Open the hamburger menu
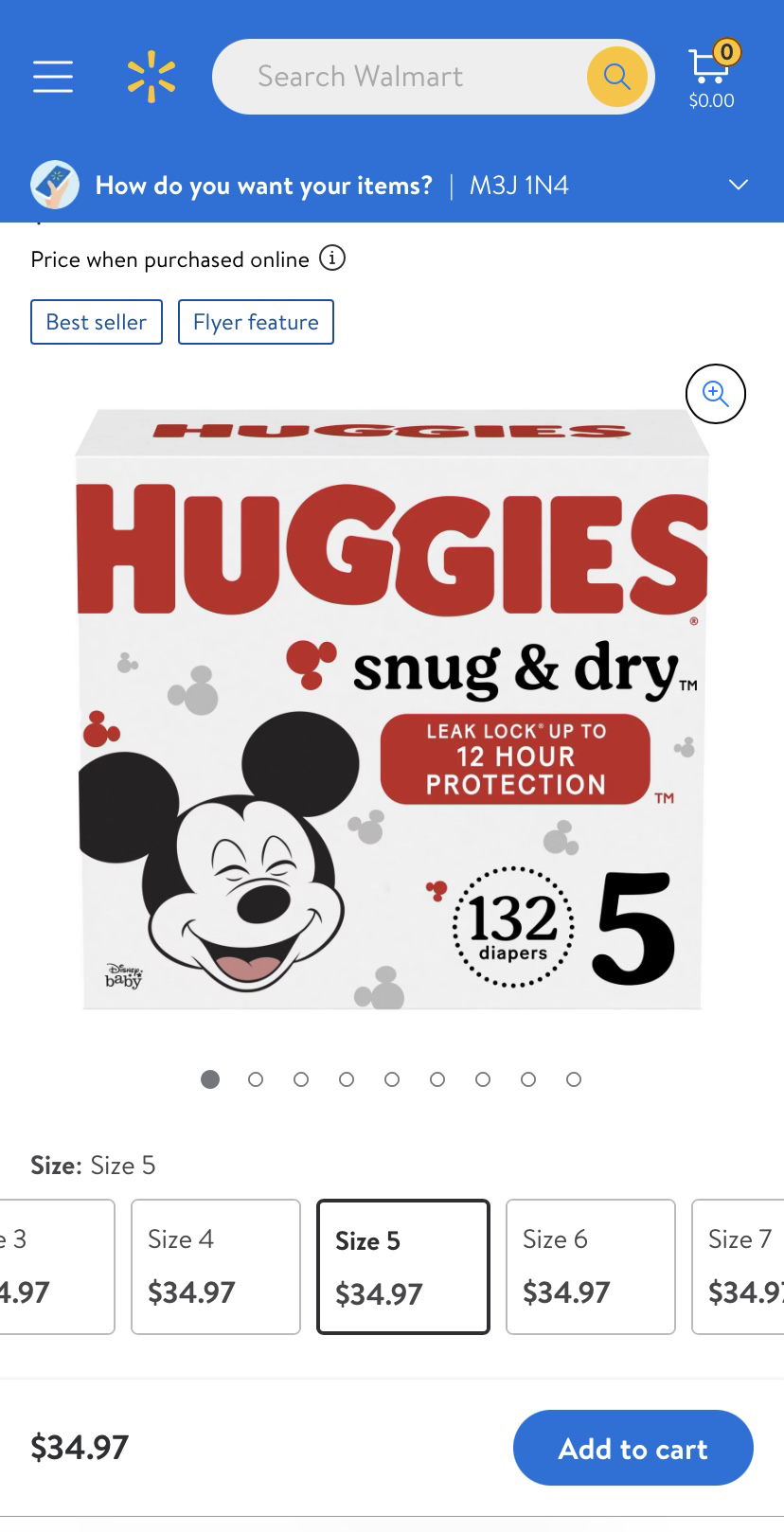784x1532 pixels. (x=53, y=77)
